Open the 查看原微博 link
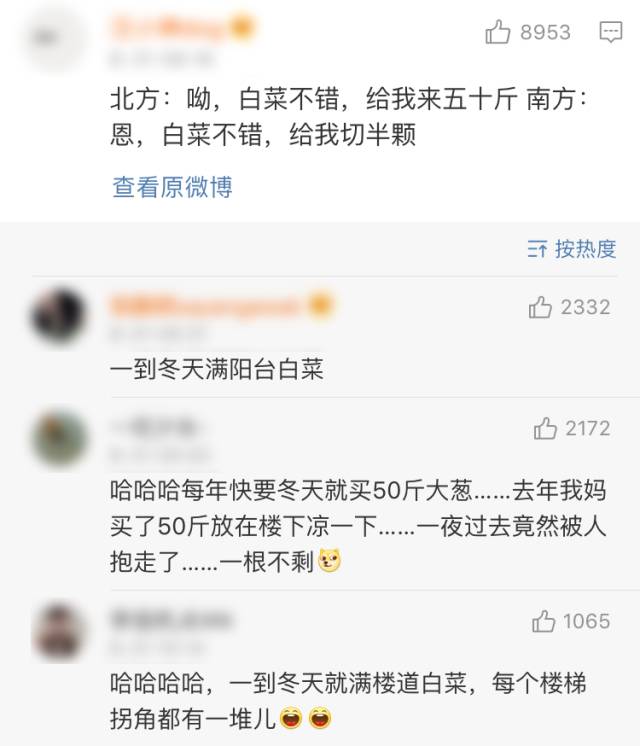The width and height of the screenshot is (640, 746). point(172,187)
